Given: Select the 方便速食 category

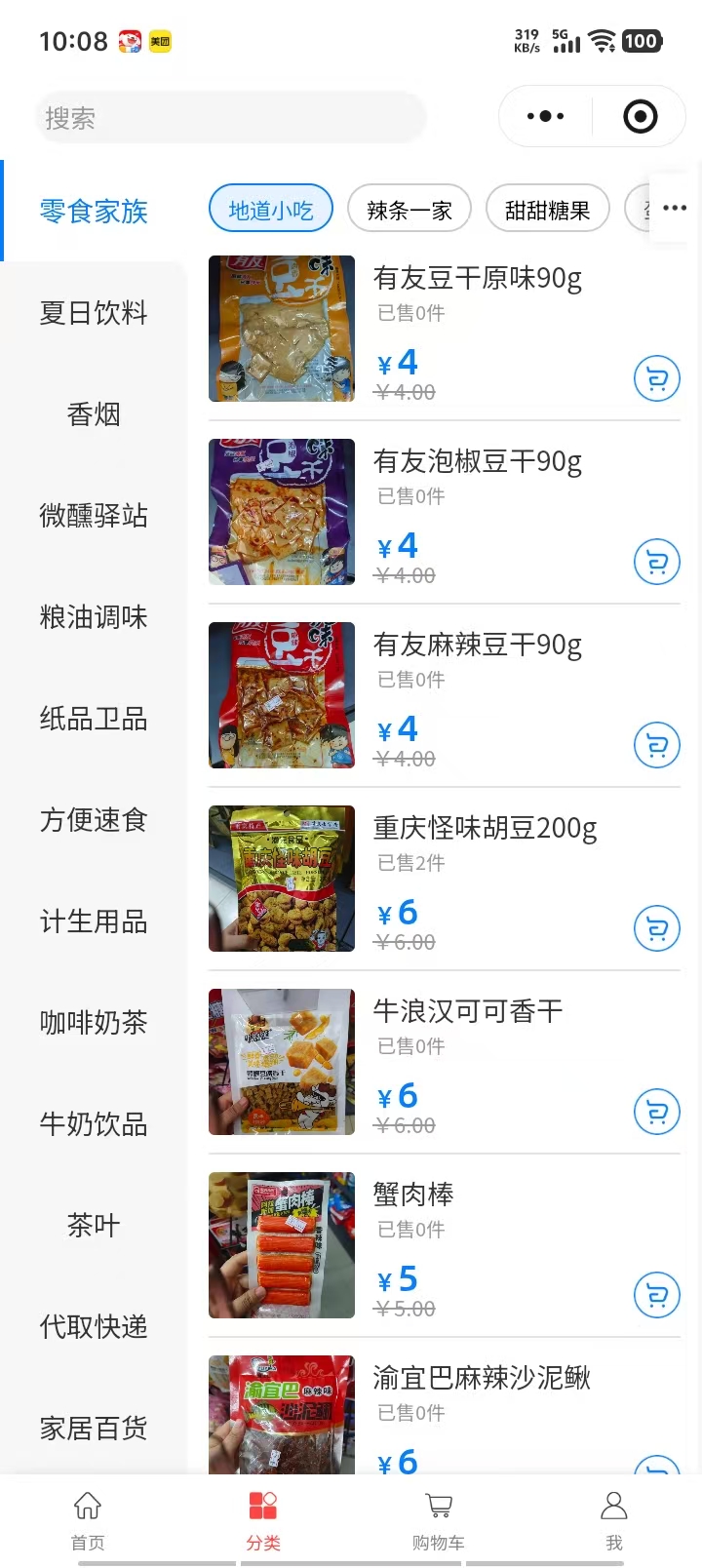Looking at the screenshot, I should 94,820.
